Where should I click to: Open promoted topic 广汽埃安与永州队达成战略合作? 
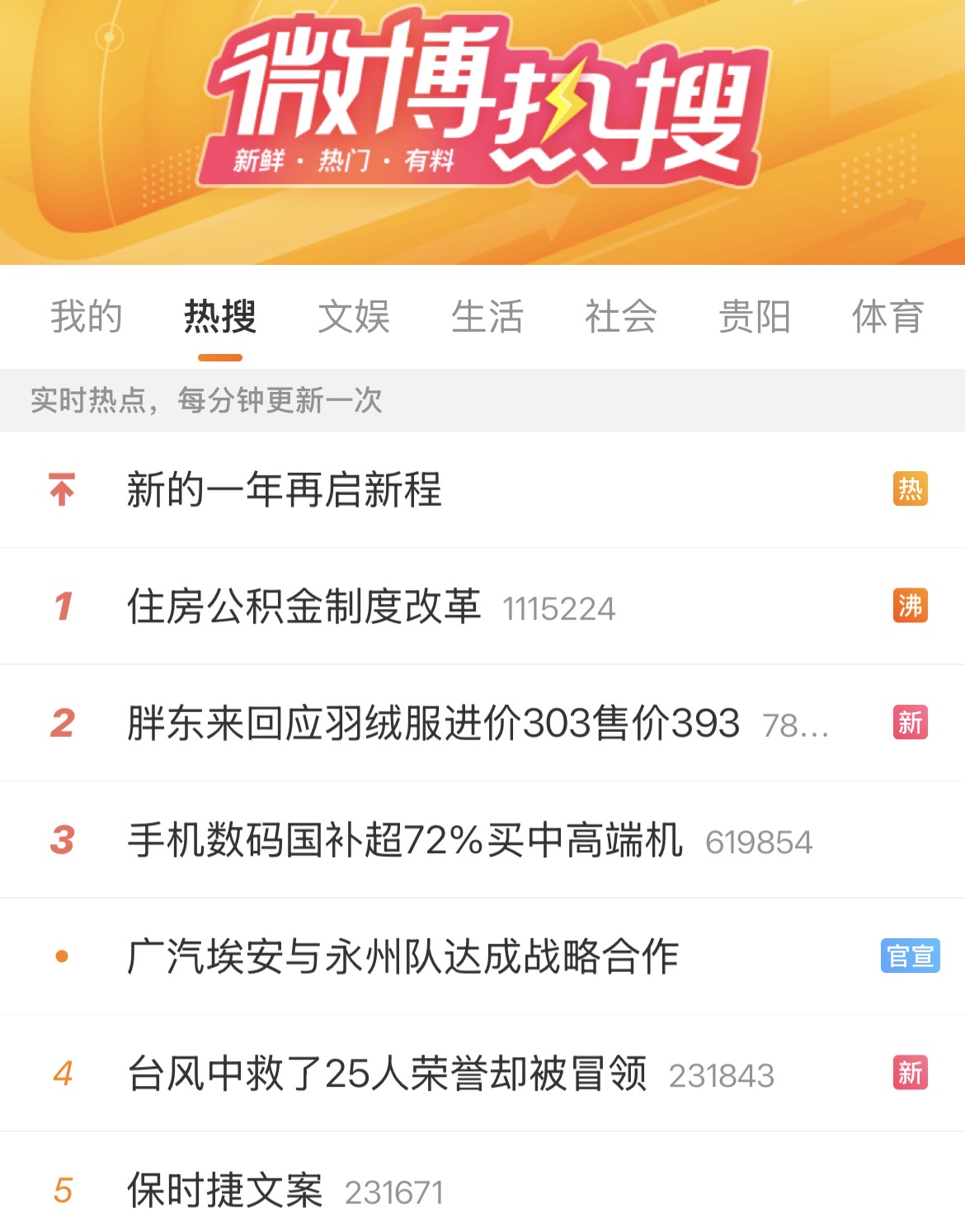click(403, 957)
